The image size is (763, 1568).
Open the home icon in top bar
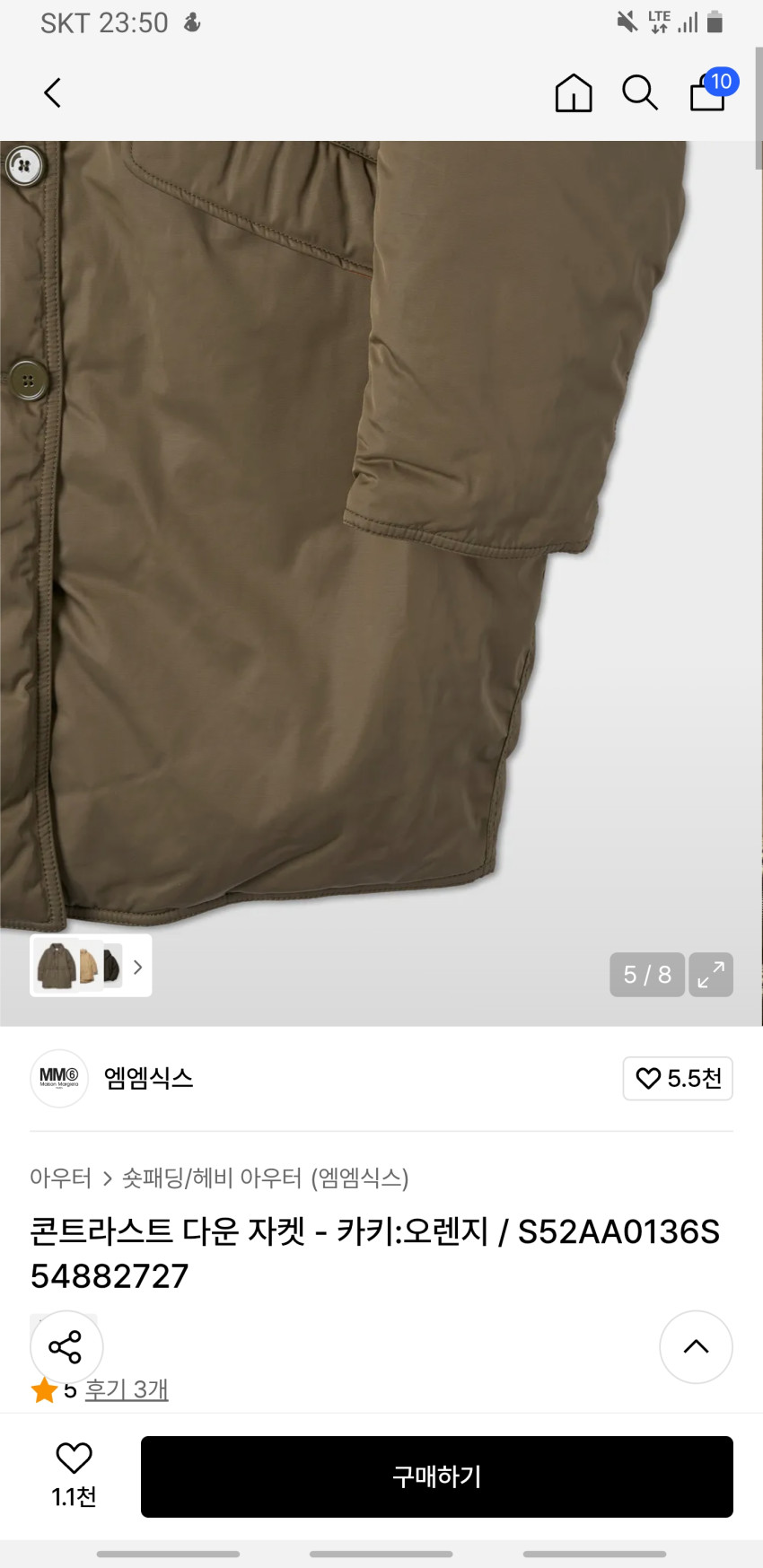pyautogui.click(x=574, y=92)
